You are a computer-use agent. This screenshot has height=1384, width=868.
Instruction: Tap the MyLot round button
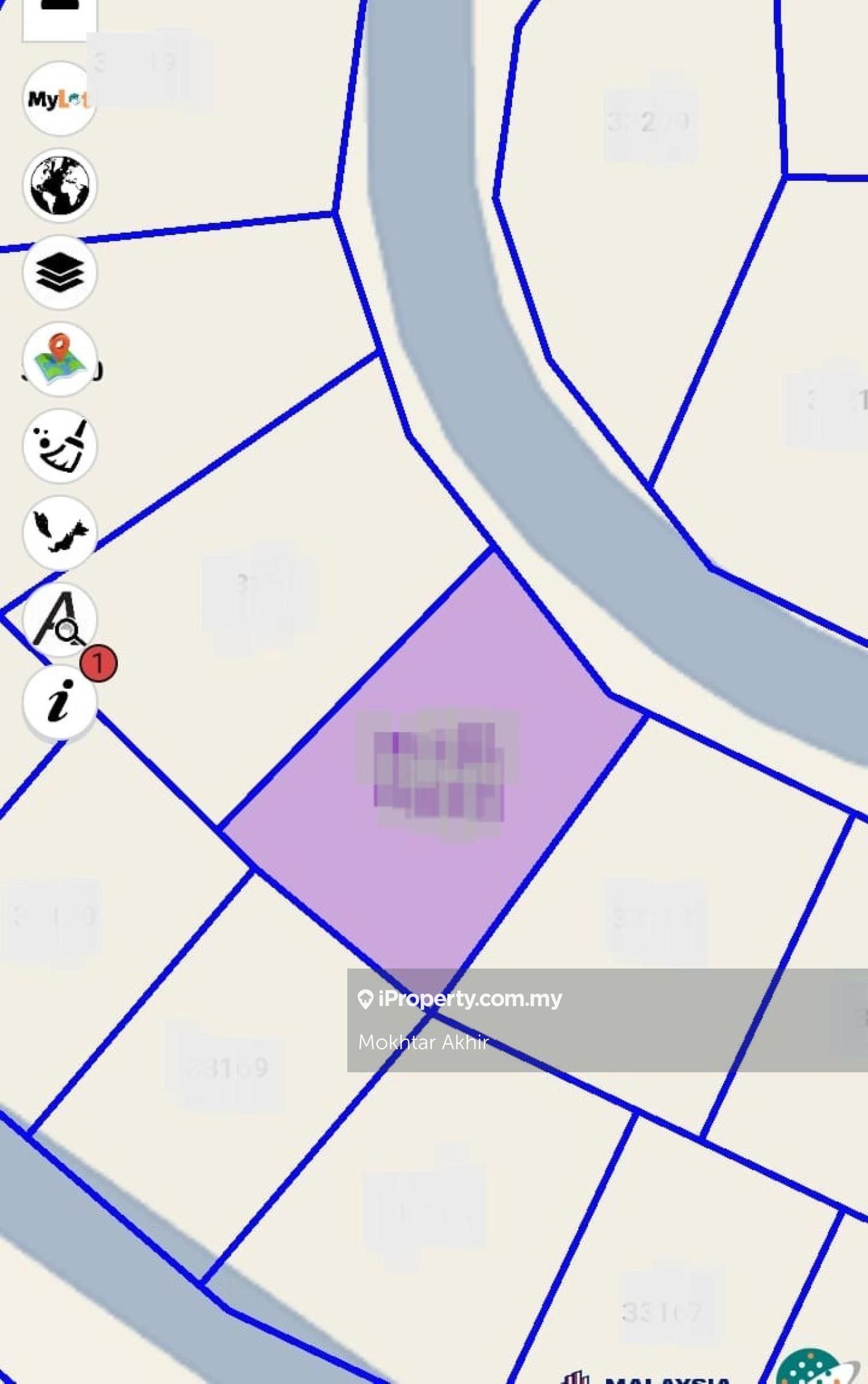coord(59,98)
